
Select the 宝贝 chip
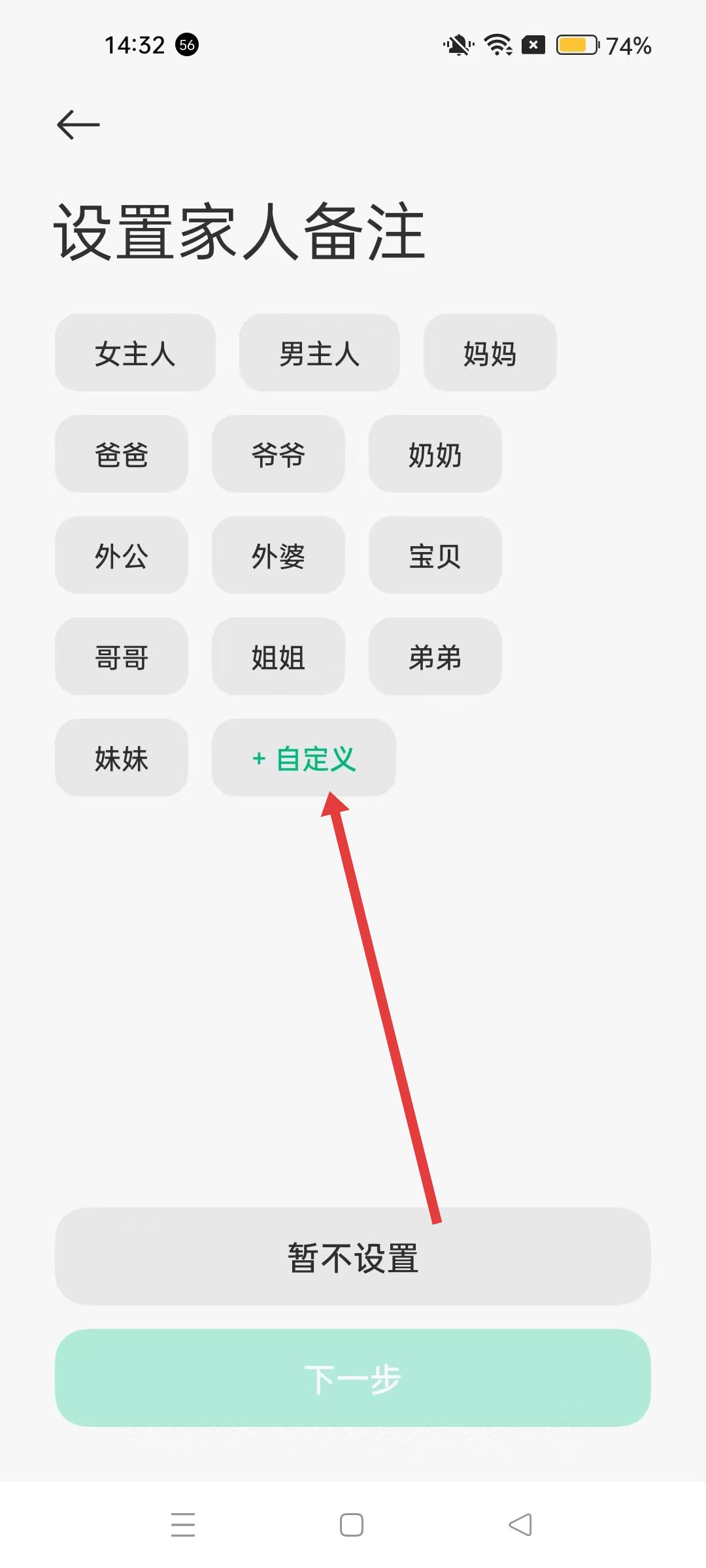[x=435, y=556]
